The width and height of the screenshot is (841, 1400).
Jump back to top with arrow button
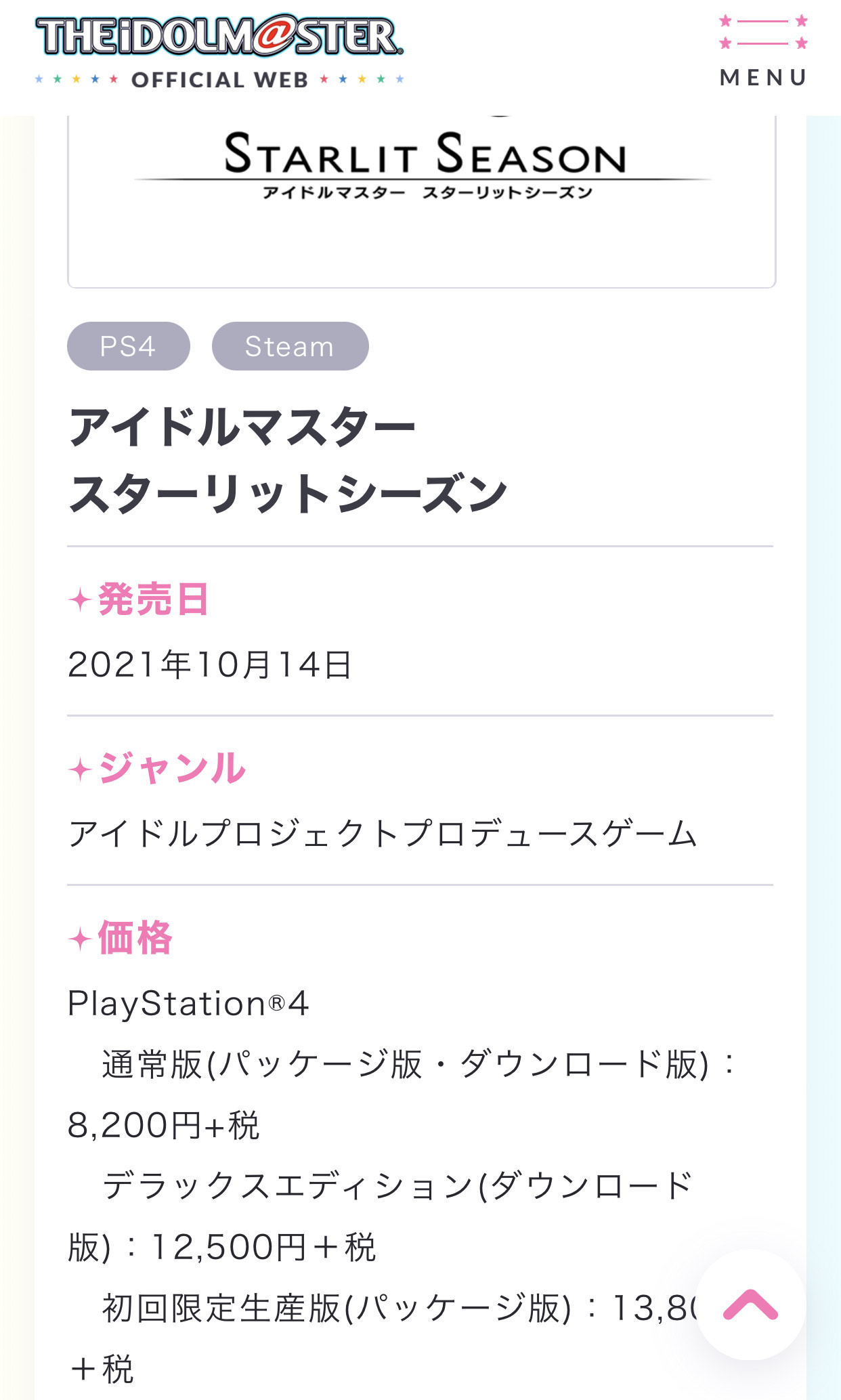(x=750, y=1304)
